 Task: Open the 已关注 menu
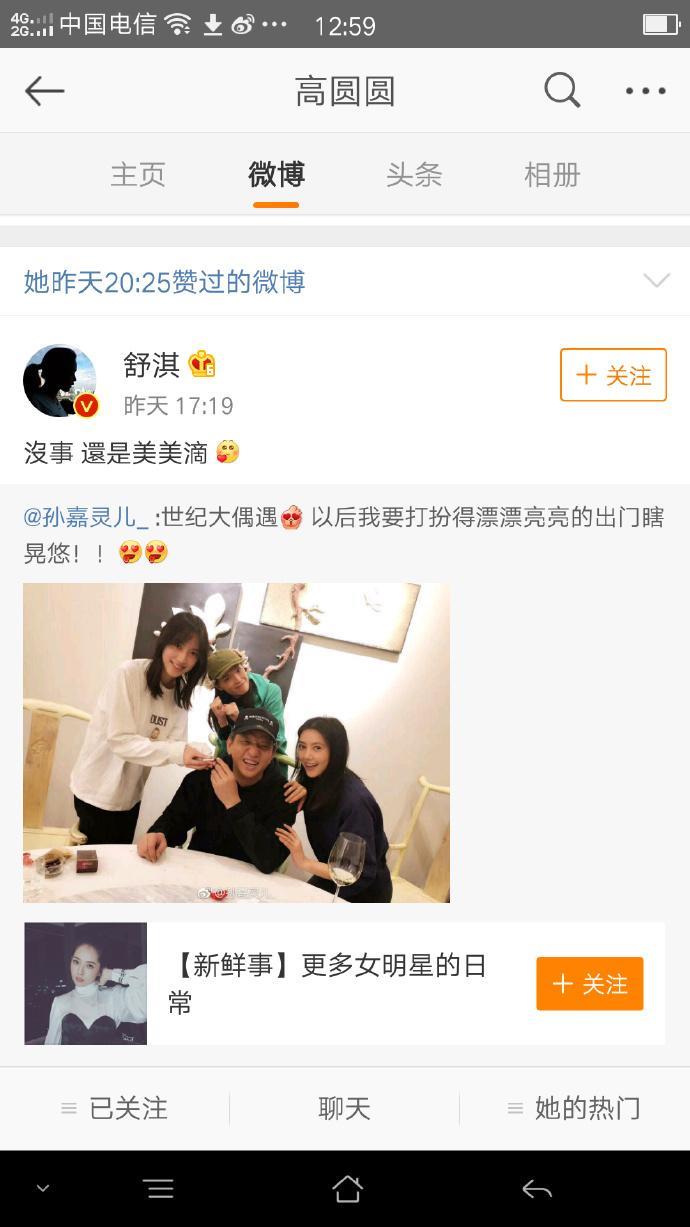click(115, 1108)
